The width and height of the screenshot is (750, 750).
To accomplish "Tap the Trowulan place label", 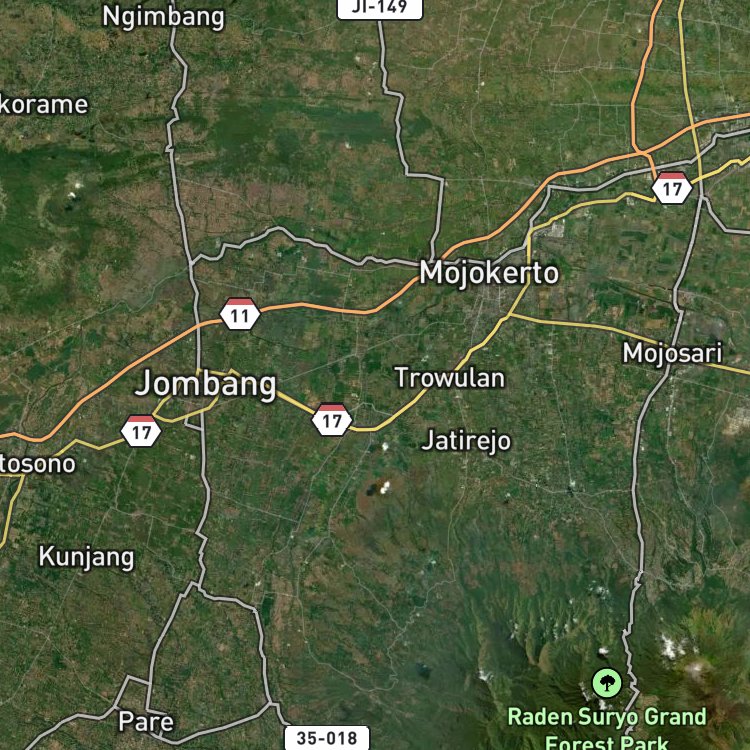I will tap(450, 378).
